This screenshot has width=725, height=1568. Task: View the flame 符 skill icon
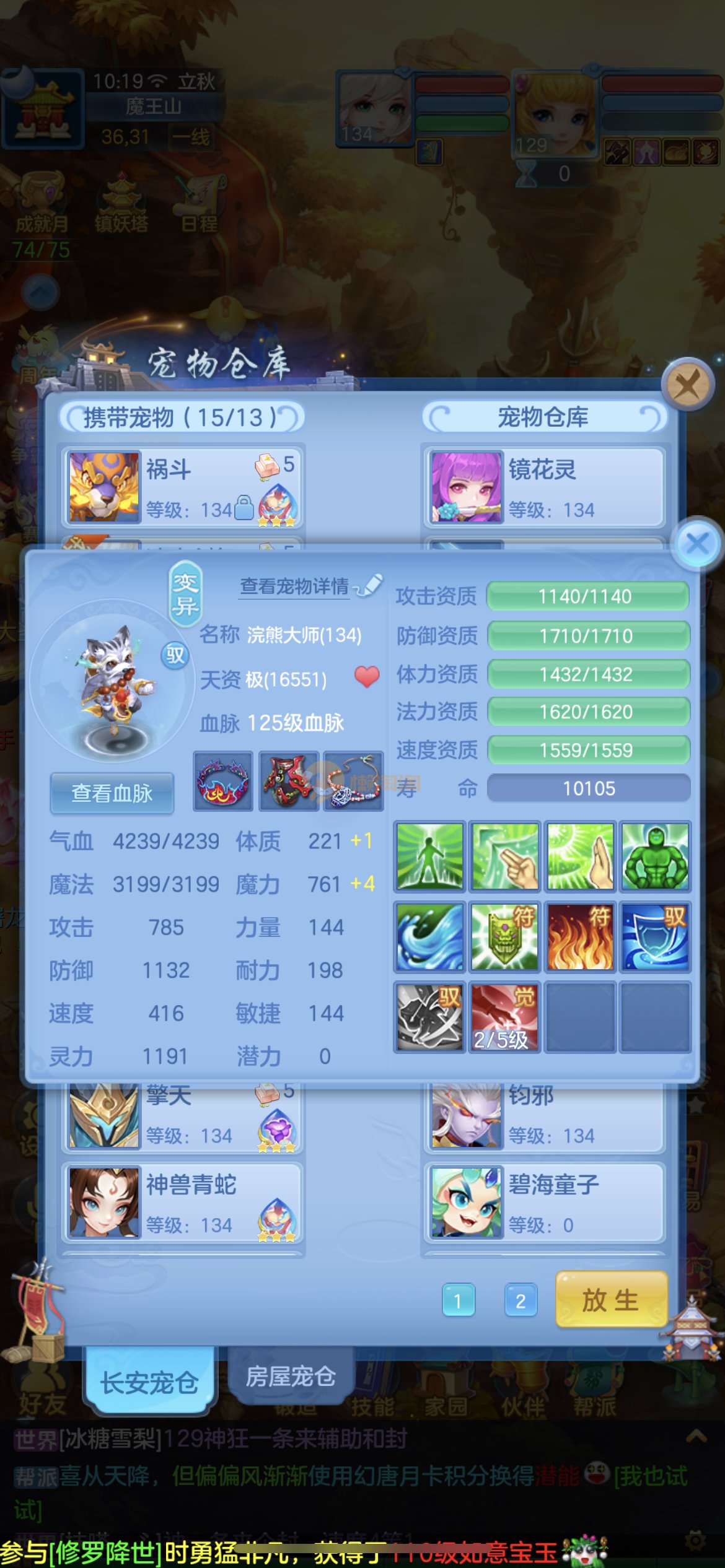(579, 936)
